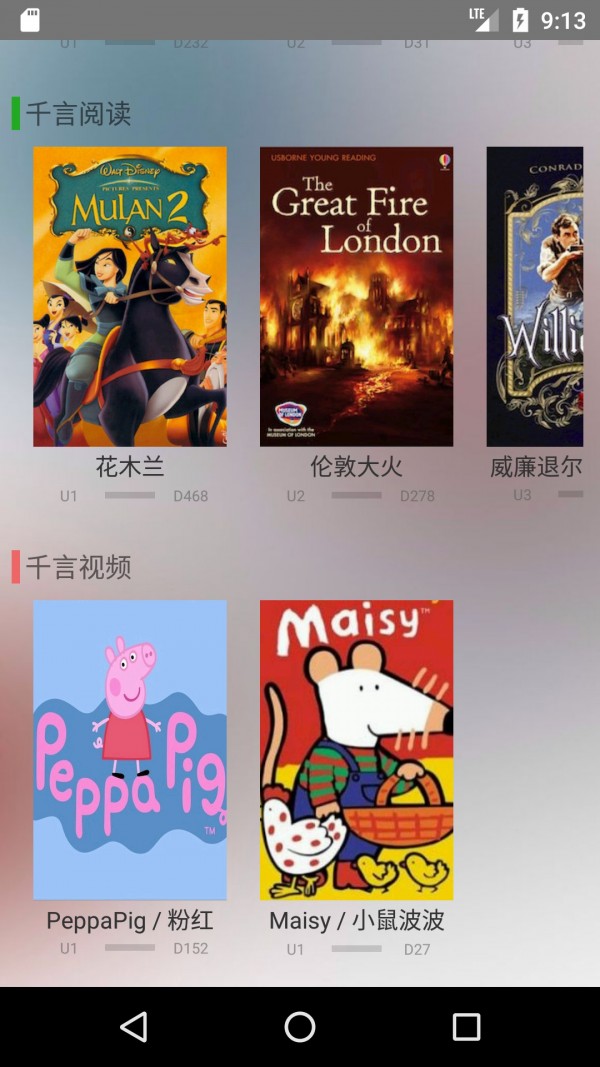Return to the home screen

tap(300, 1027)
